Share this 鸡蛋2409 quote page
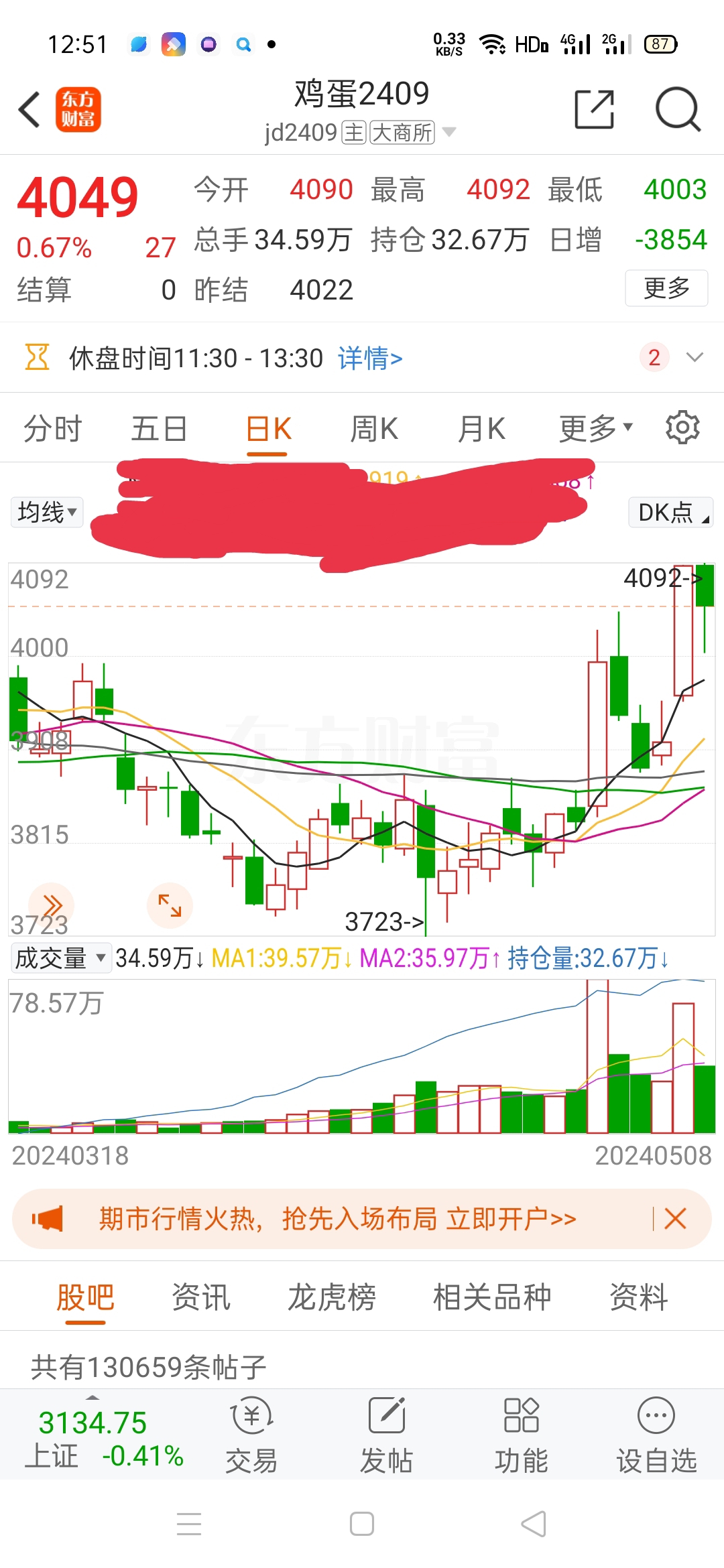 595,109
